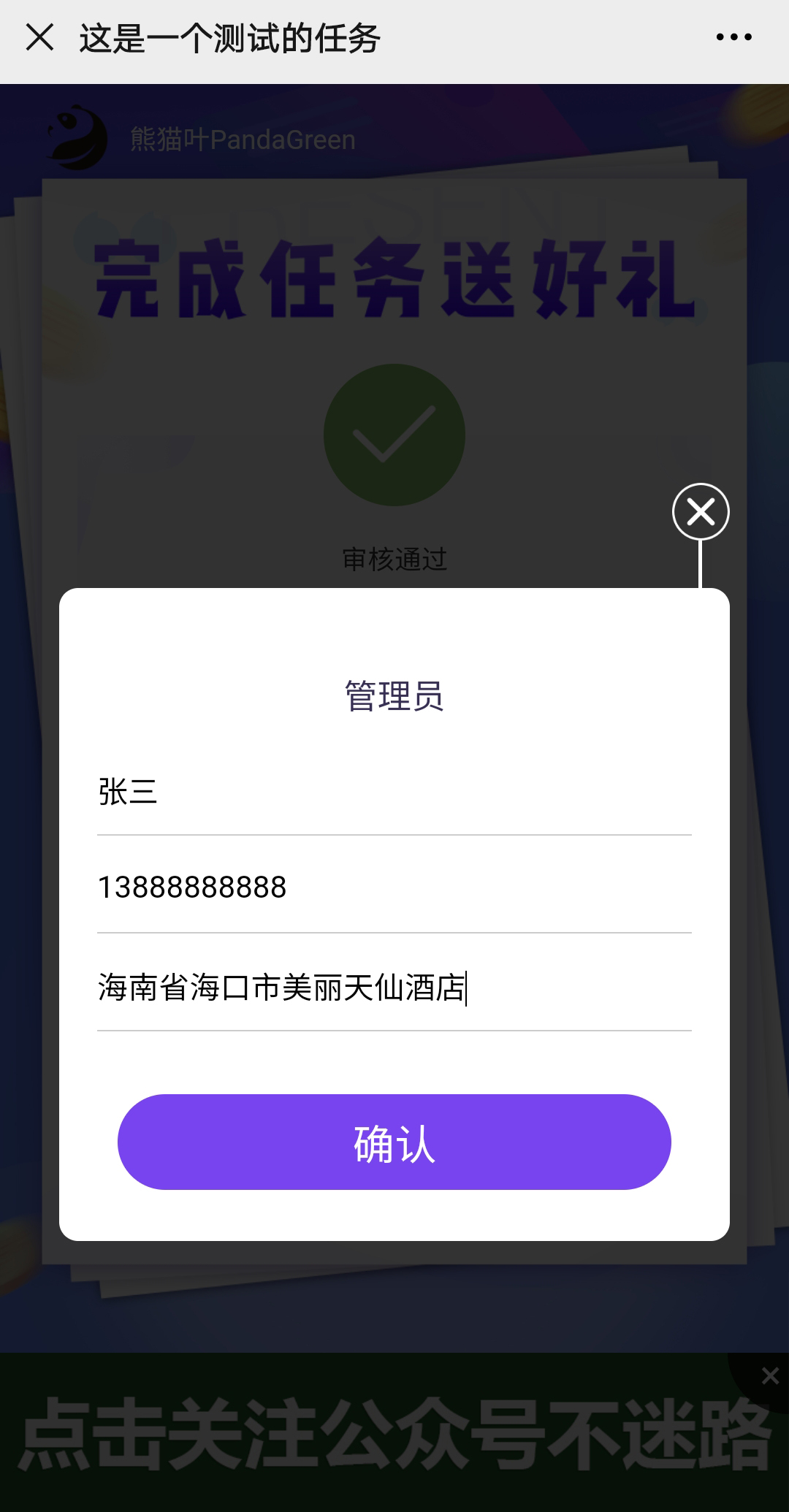The height and width of the screenshot is (1512, 789).
Task: Close the 点击关注公众号 bottom banner
Action: (769, 1377)
